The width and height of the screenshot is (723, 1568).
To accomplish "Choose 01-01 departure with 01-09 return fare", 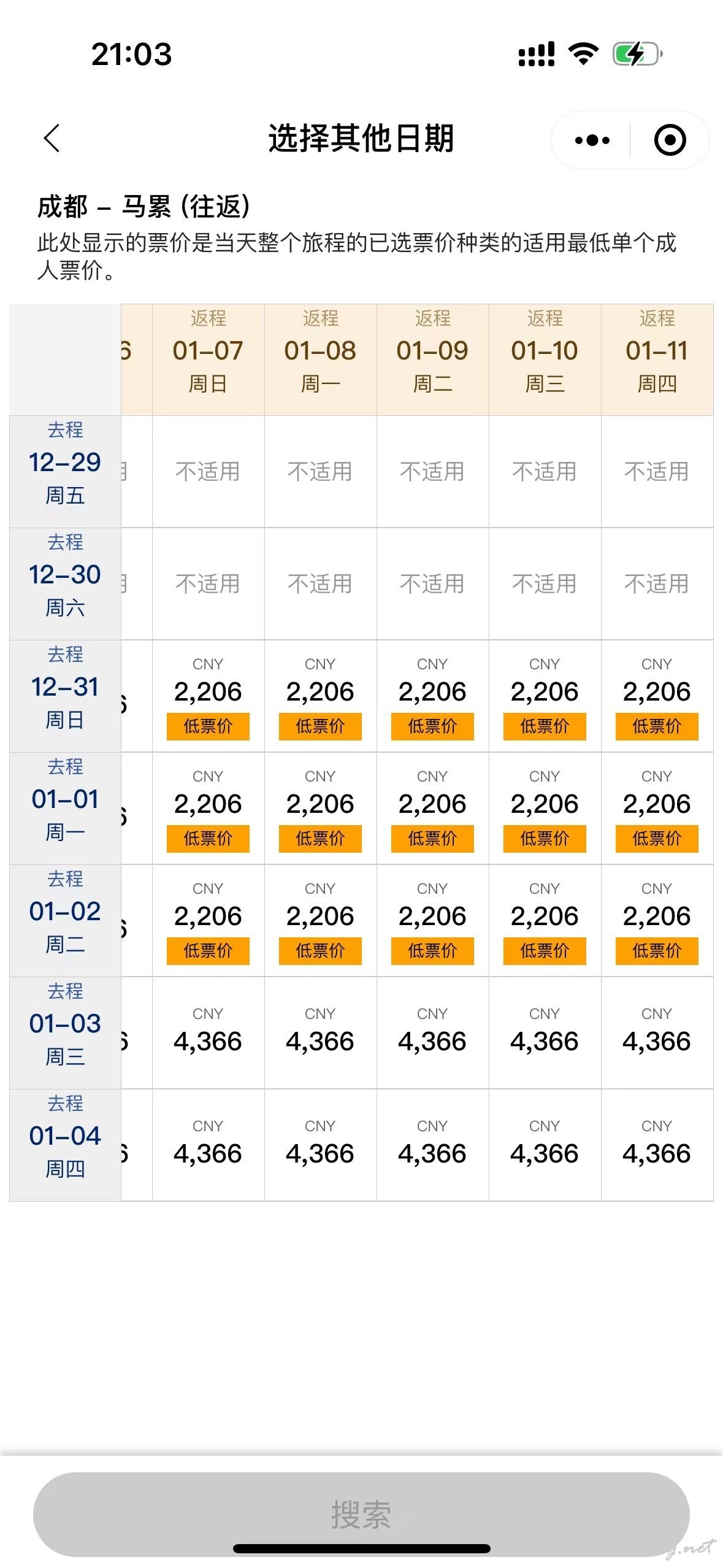I will click(432, 809).
